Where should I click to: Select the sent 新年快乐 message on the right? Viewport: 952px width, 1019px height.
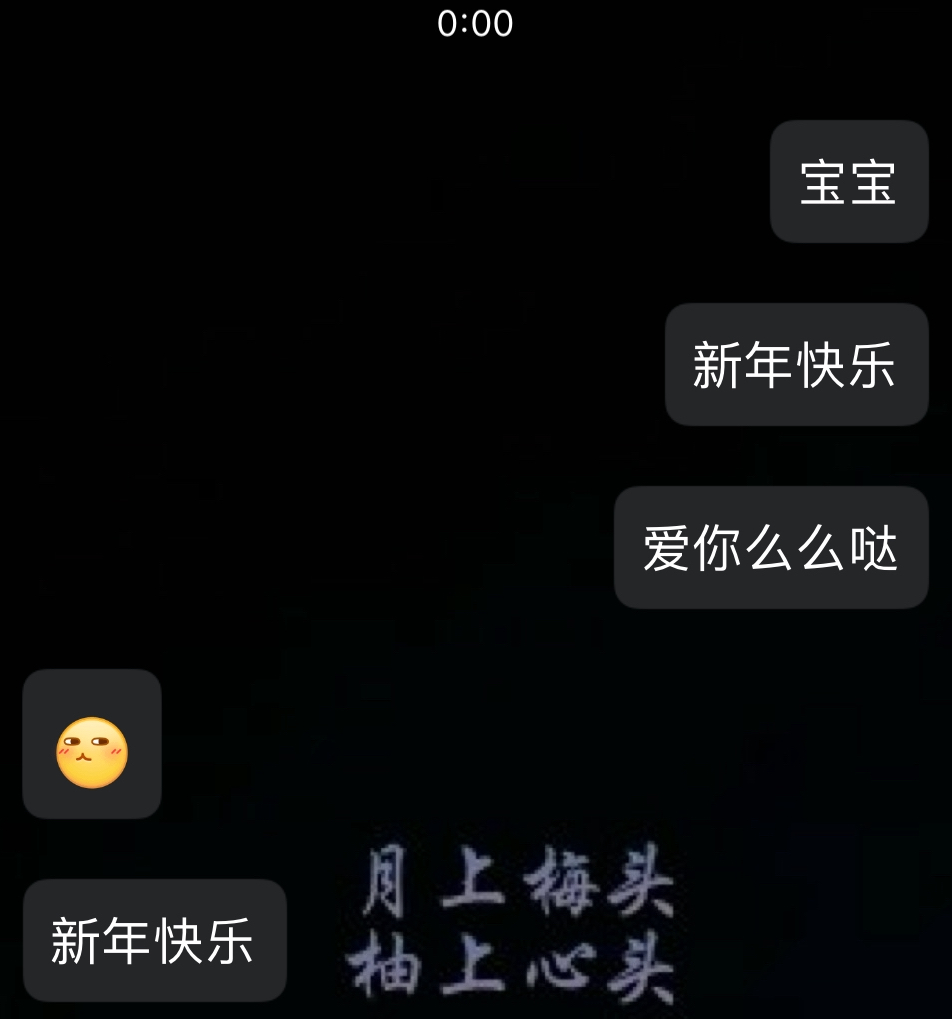point(797,364)
